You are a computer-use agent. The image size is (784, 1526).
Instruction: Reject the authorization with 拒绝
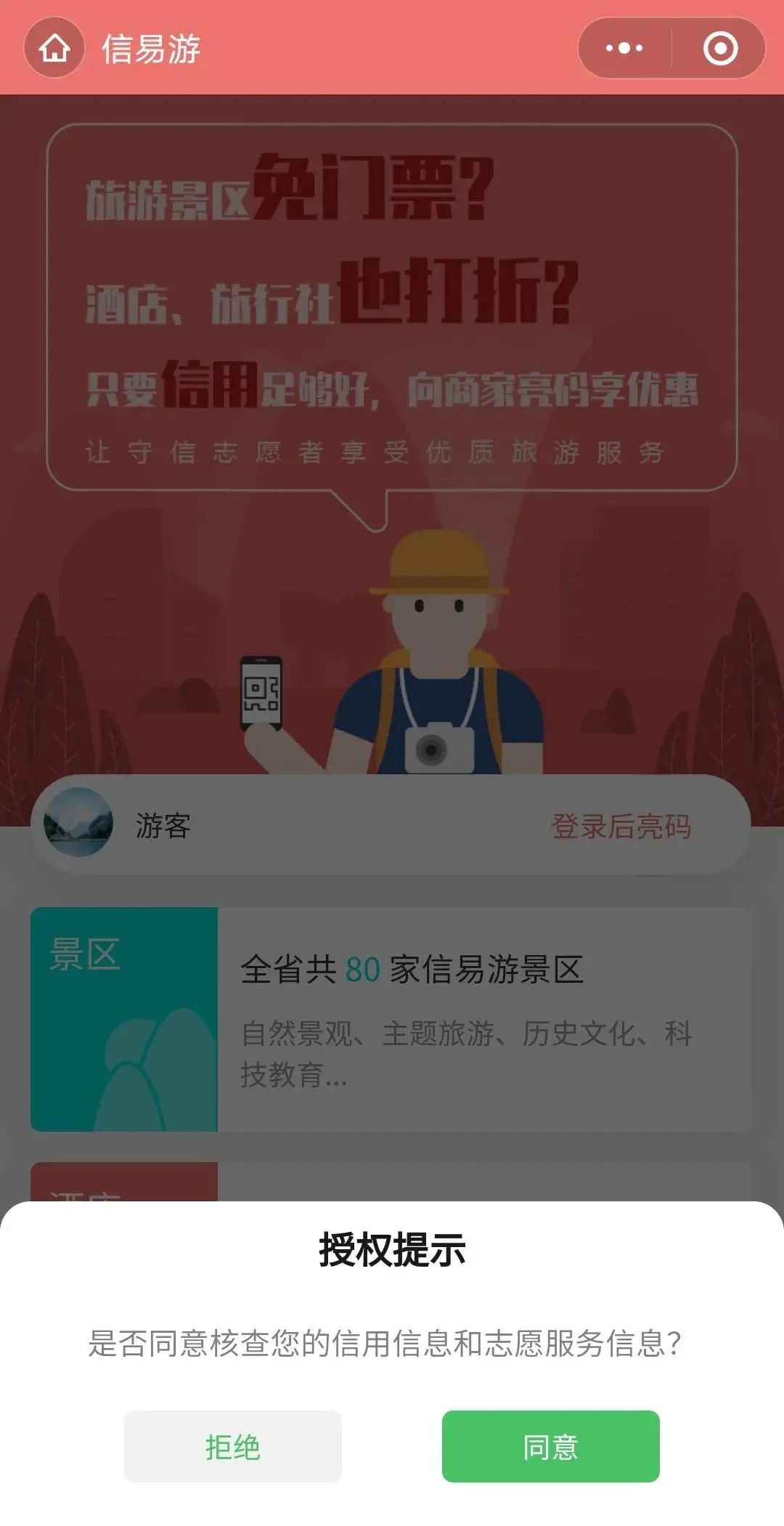click(232, 1446)
